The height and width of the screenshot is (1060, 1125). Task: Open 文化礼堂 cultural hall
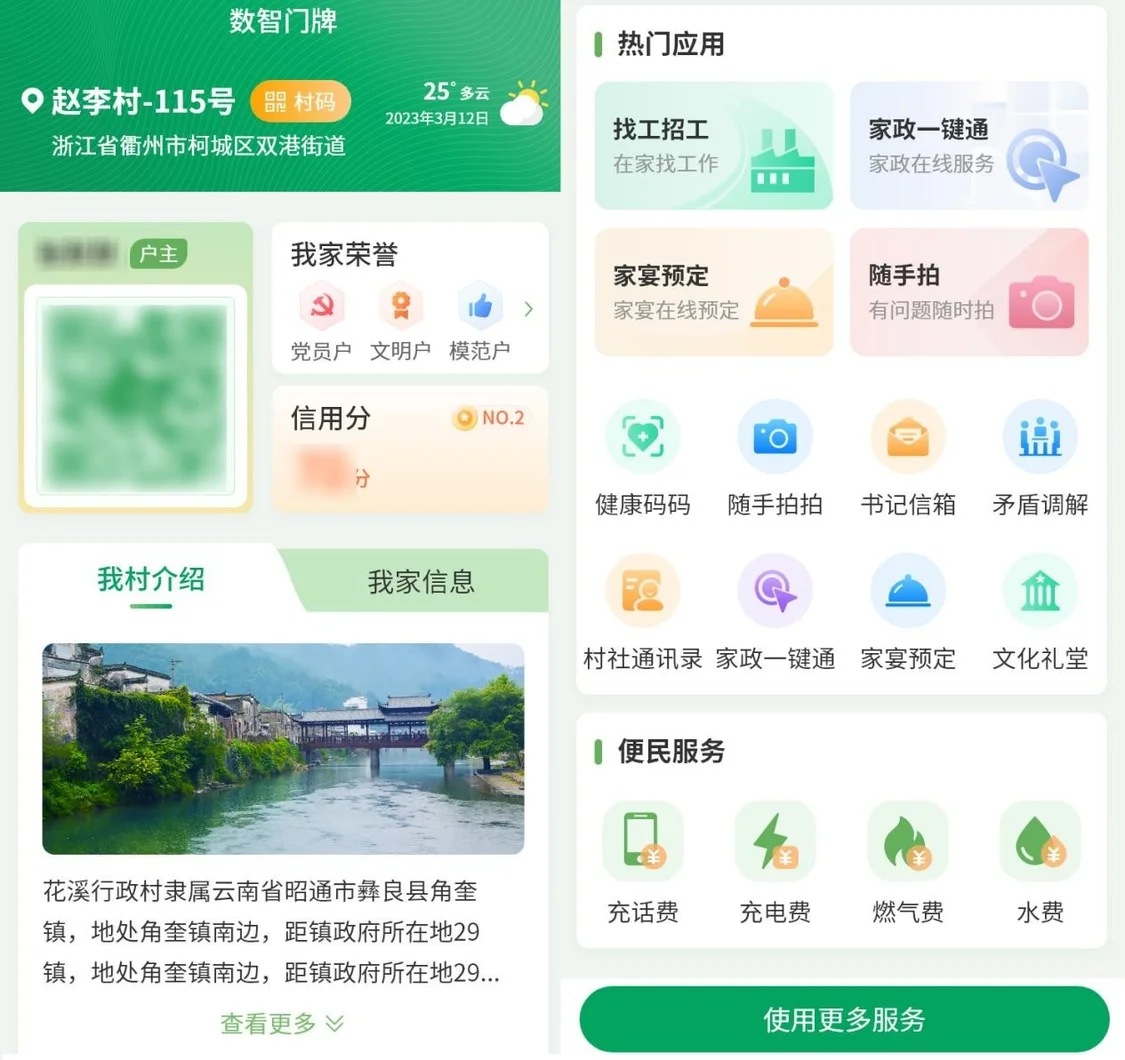[x=1040, y=592]
